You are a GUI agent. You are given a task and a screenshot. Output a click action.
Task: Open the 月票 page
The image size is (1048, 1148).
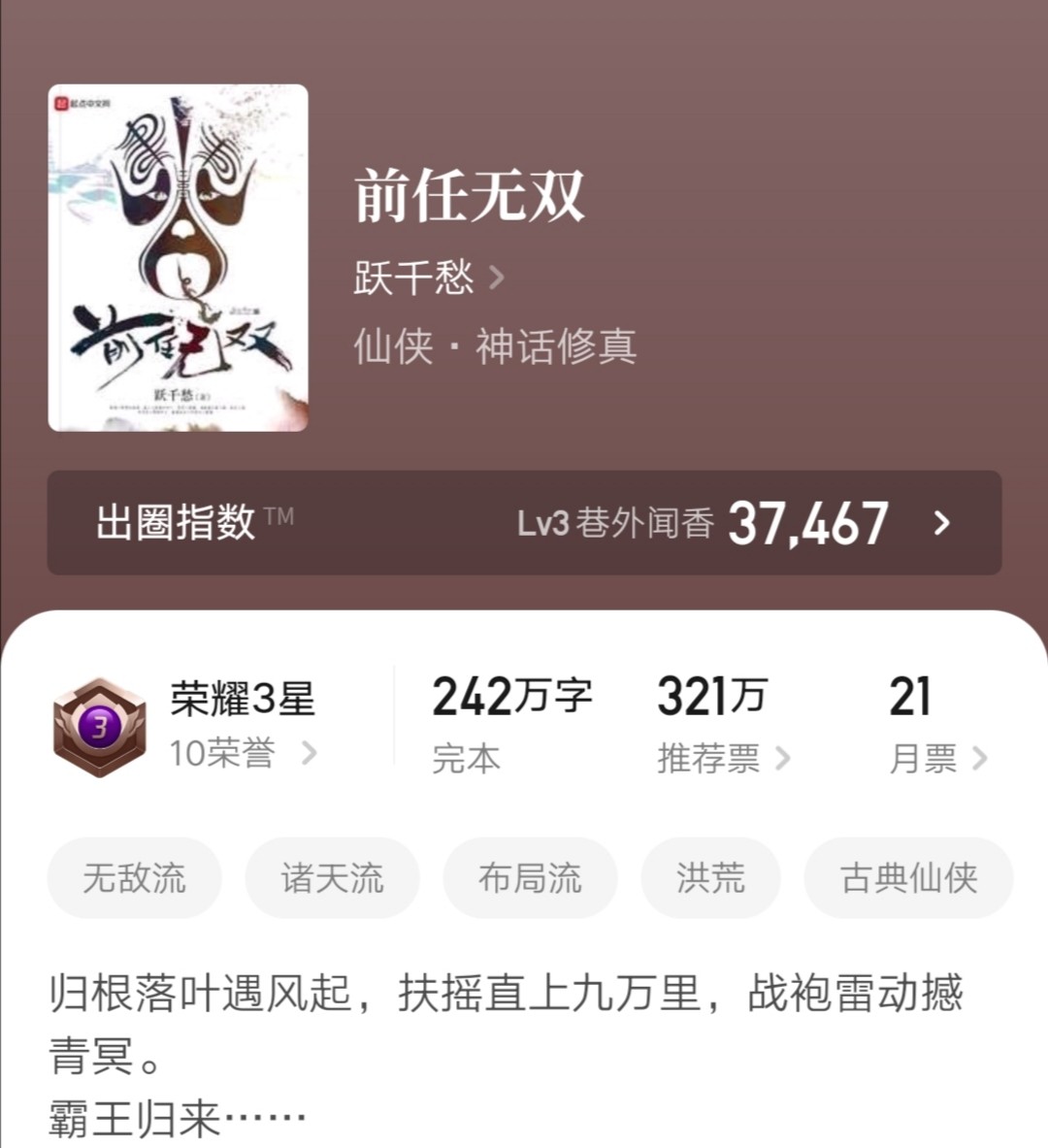pos(936,758)
